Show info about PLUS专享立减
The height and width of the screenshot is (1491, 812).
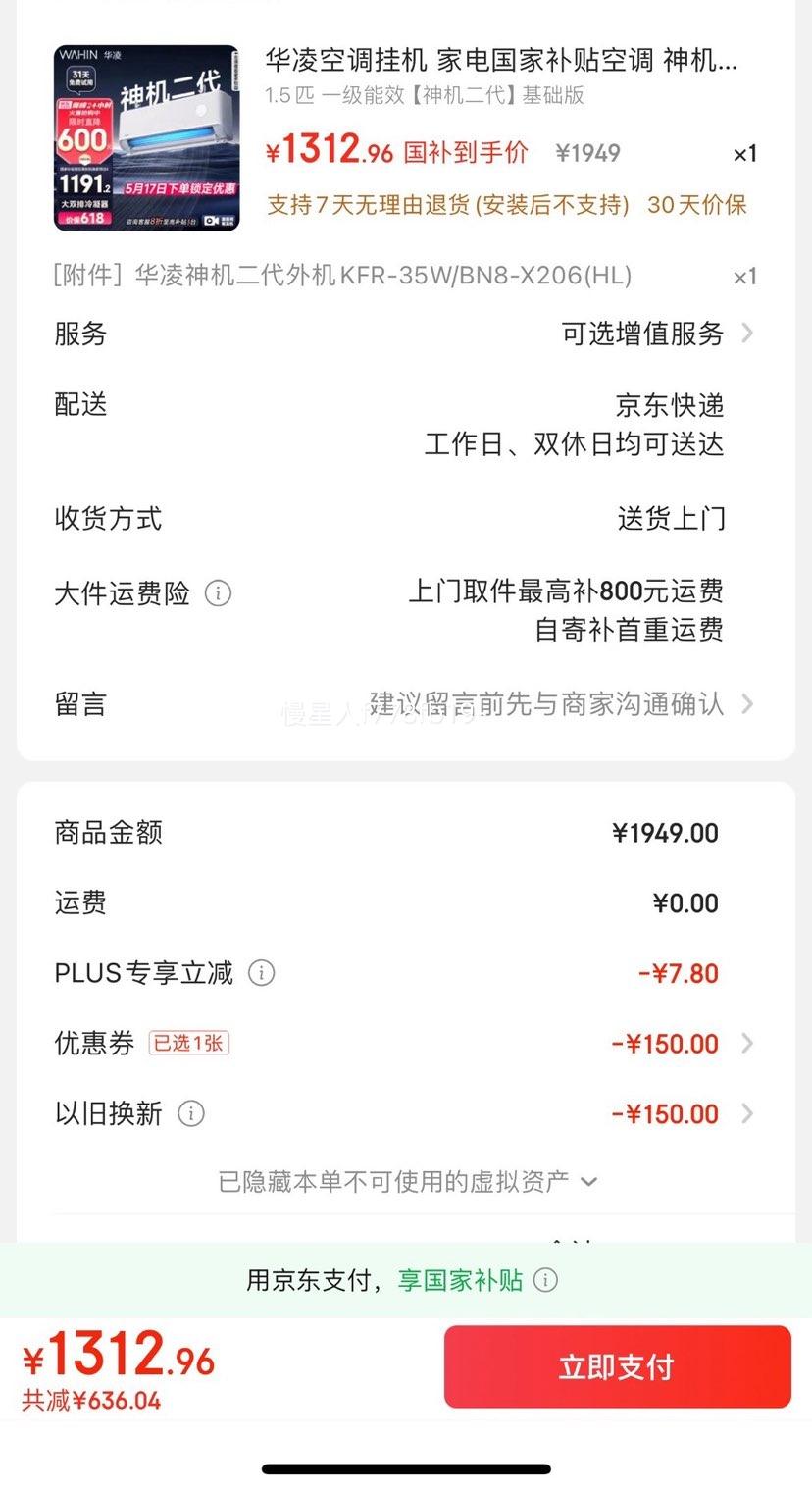[261, 973]
